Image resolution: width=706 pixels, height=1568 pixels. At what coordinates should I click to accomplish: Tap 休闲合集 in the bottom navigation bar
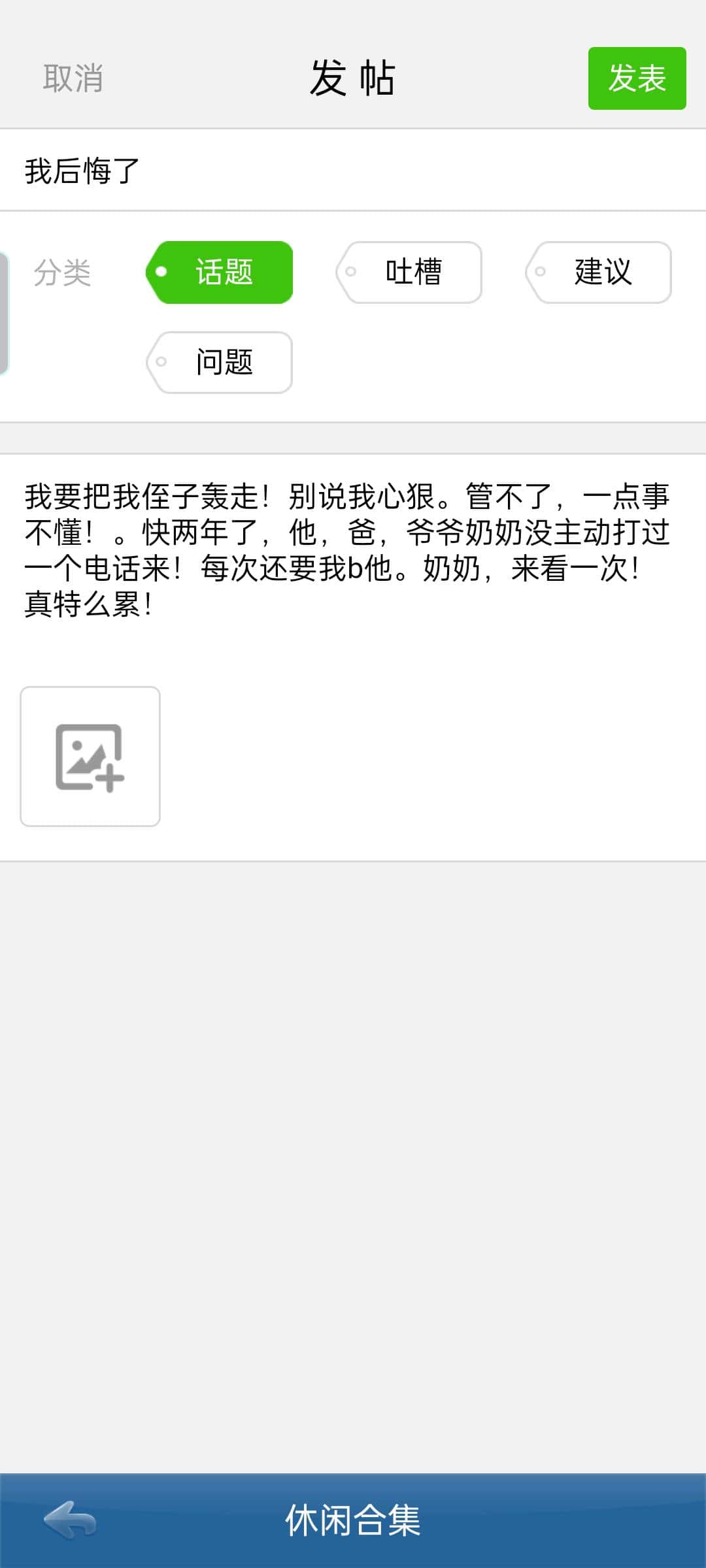(352, 1521)
